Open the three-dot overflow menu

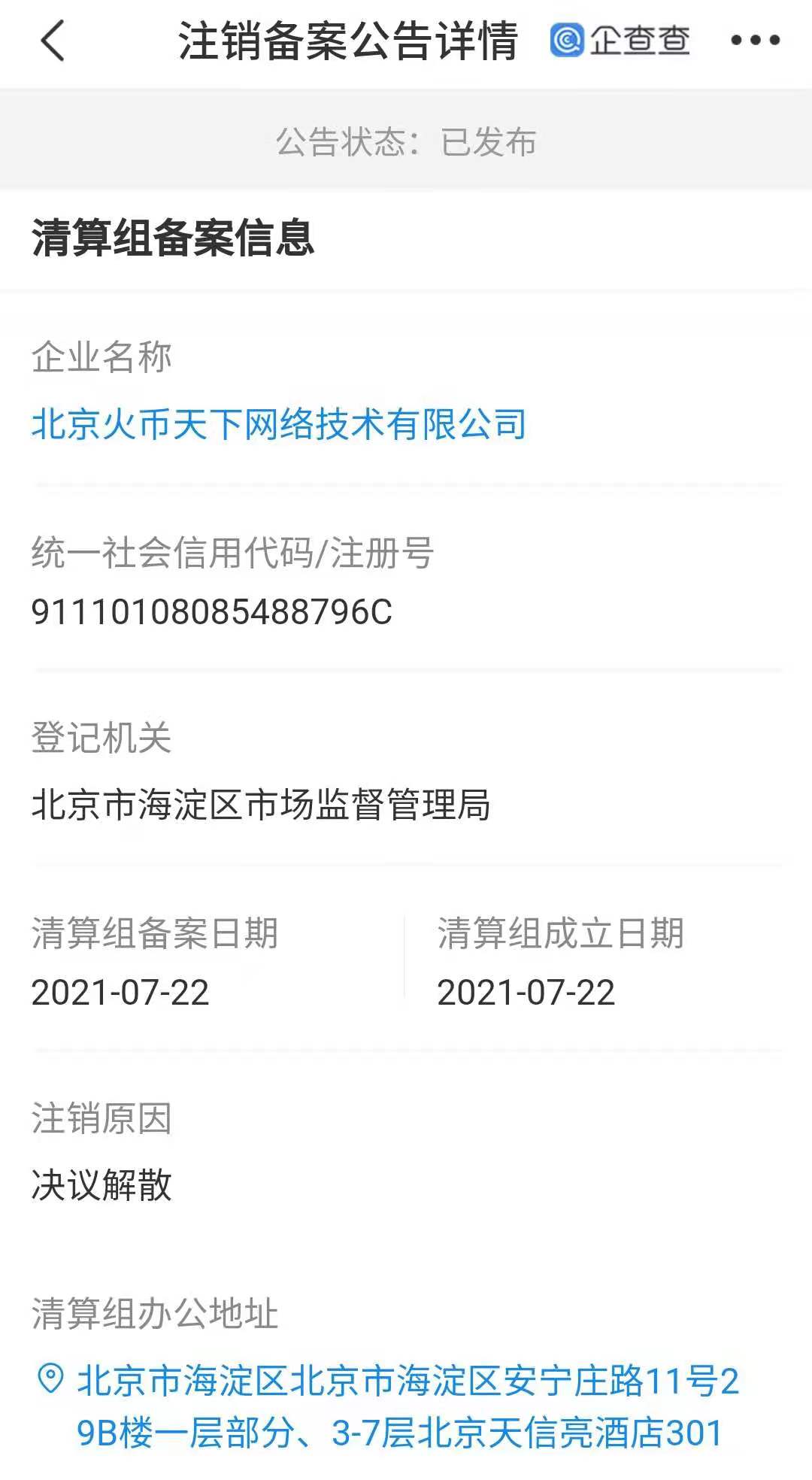[755, 41]
